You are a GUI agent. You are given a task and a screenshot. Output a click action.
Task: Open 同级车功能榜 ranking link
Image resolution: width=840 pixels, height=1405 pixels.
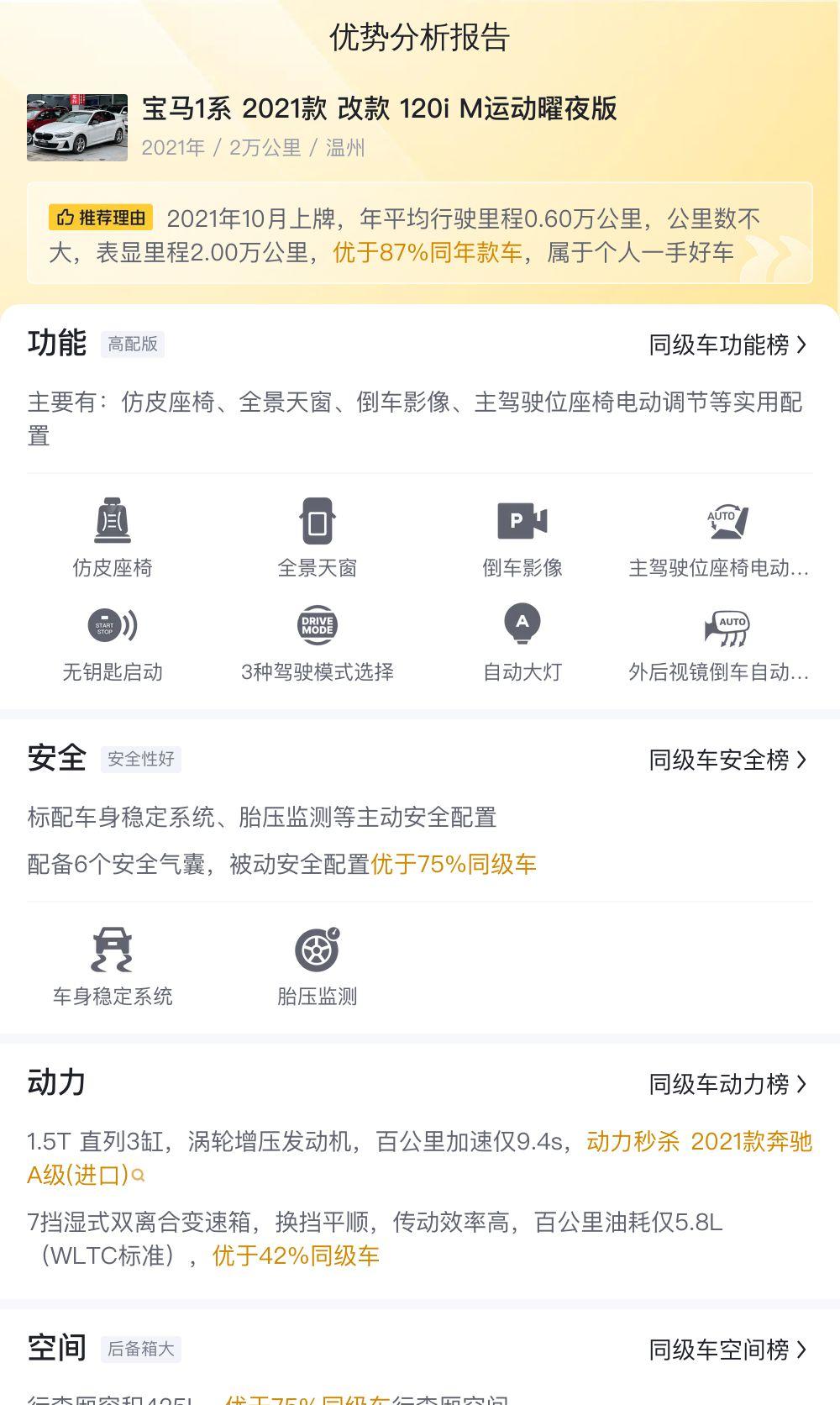(727, 345)
